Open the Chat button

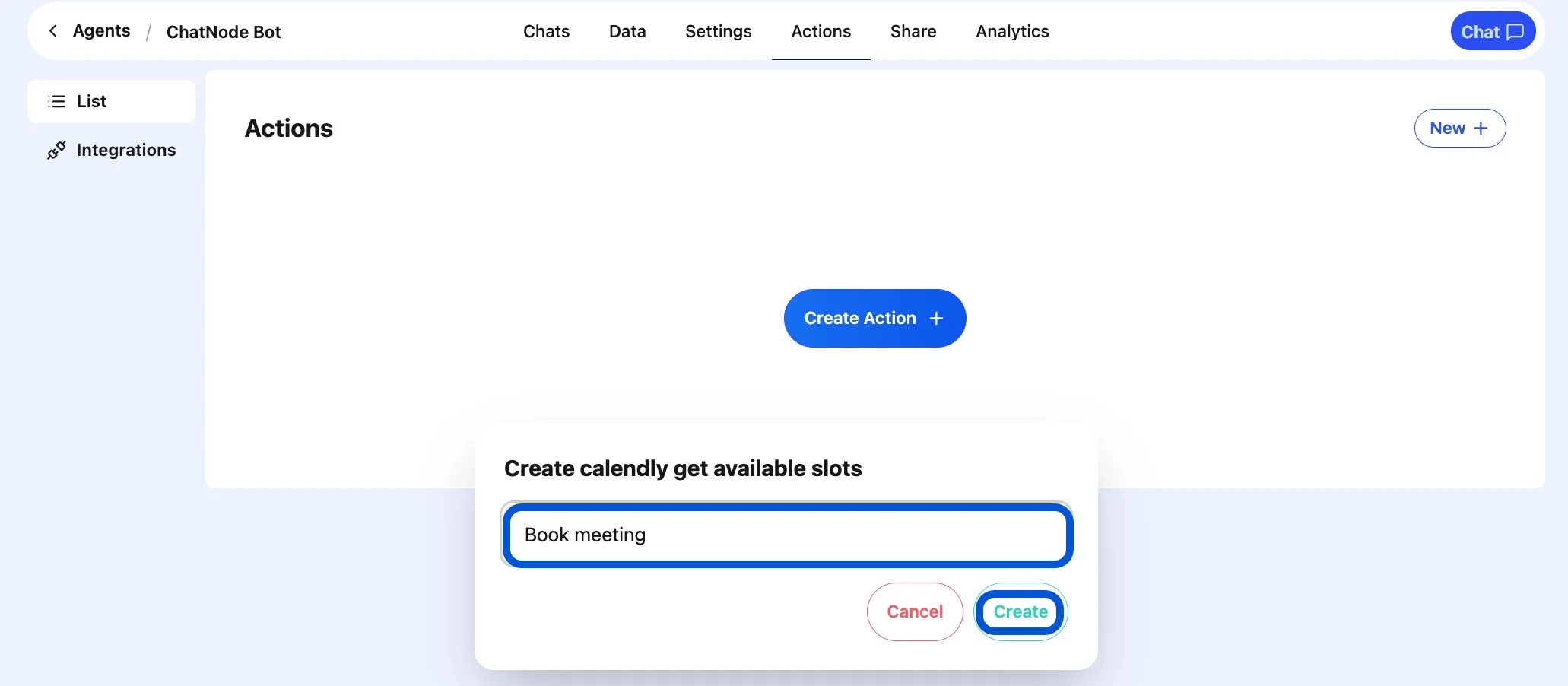tap(1492, 31)
